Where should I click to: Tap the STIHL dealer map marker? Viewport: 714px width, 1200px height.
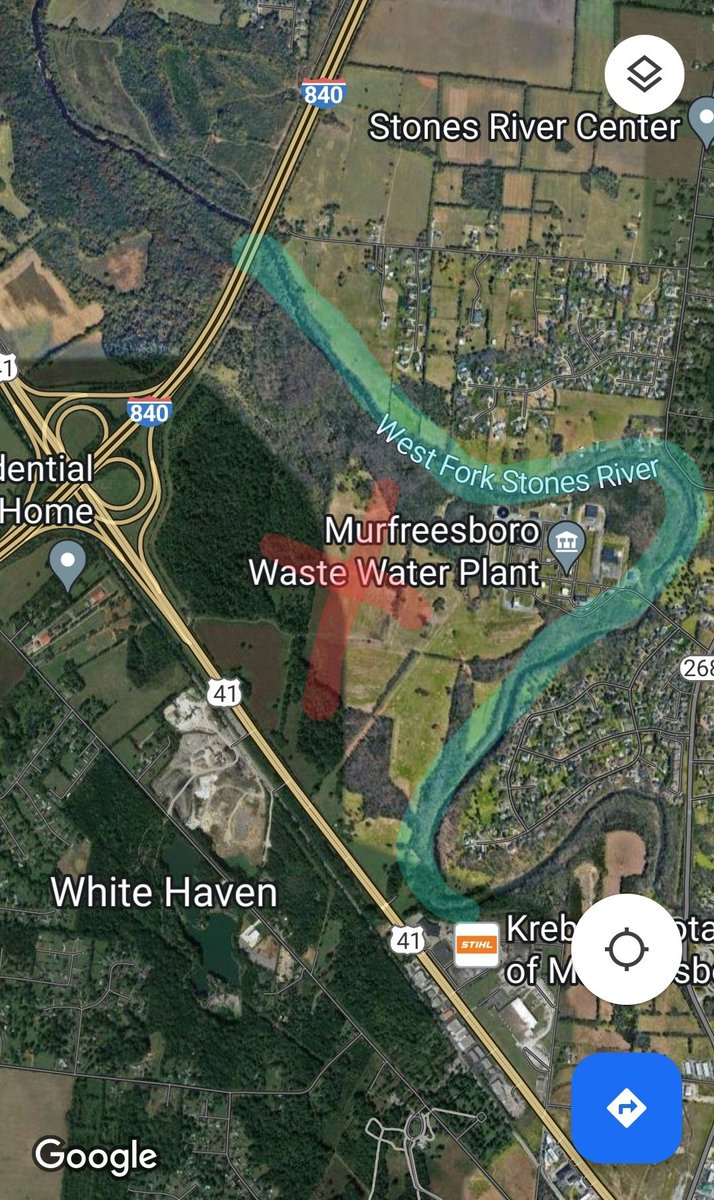476,944
